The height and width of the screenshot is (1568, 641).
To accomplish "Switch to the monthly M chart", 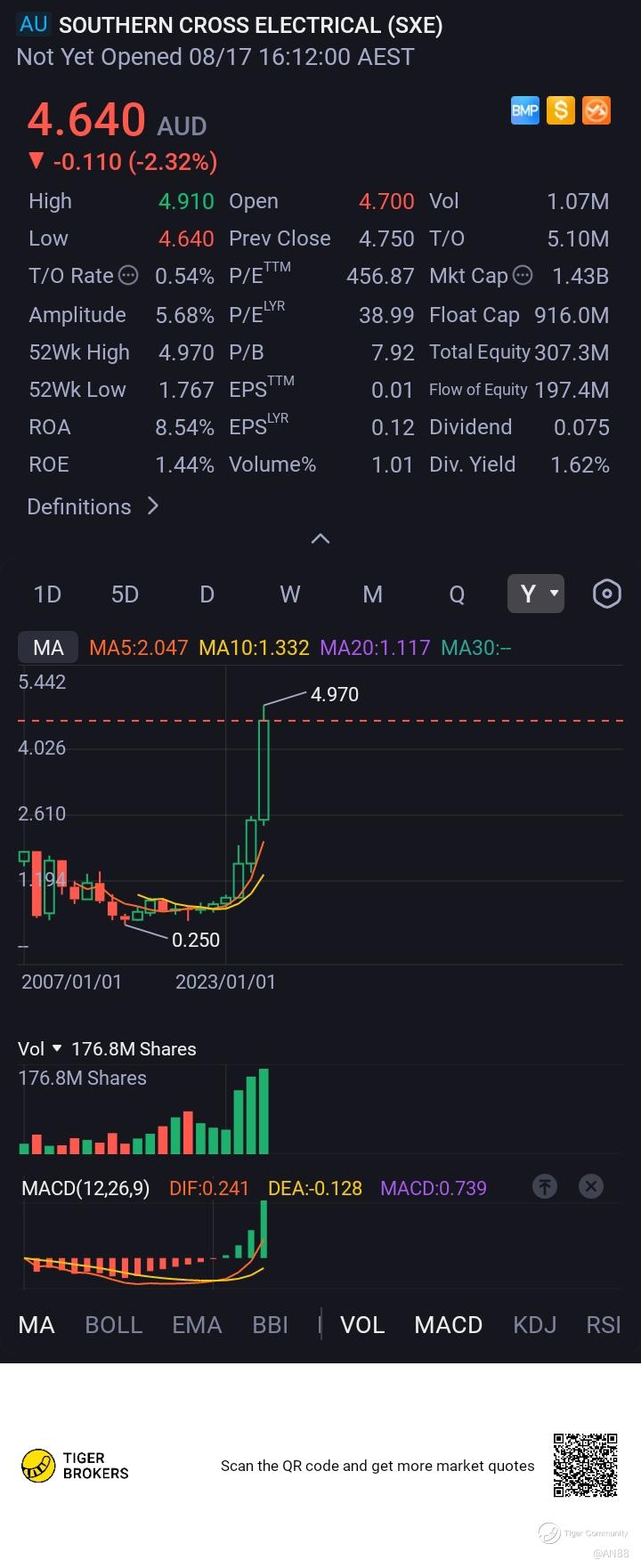I will (x=373, y=594).
